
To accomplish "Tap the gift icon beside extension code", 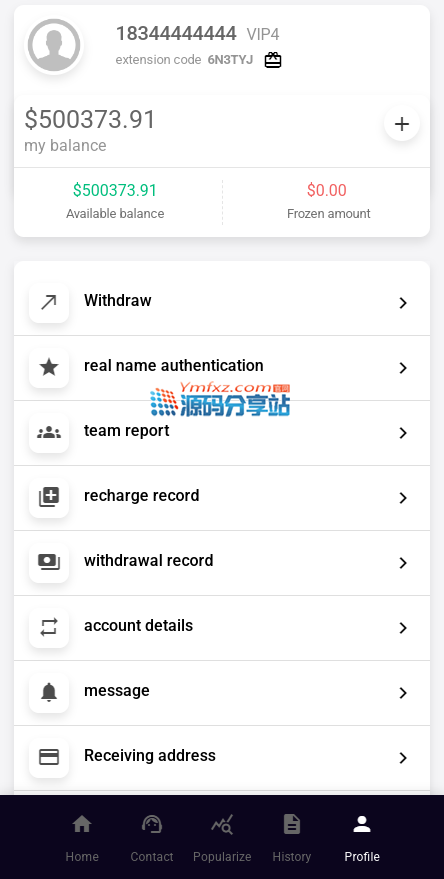I will tap(273, 60).
